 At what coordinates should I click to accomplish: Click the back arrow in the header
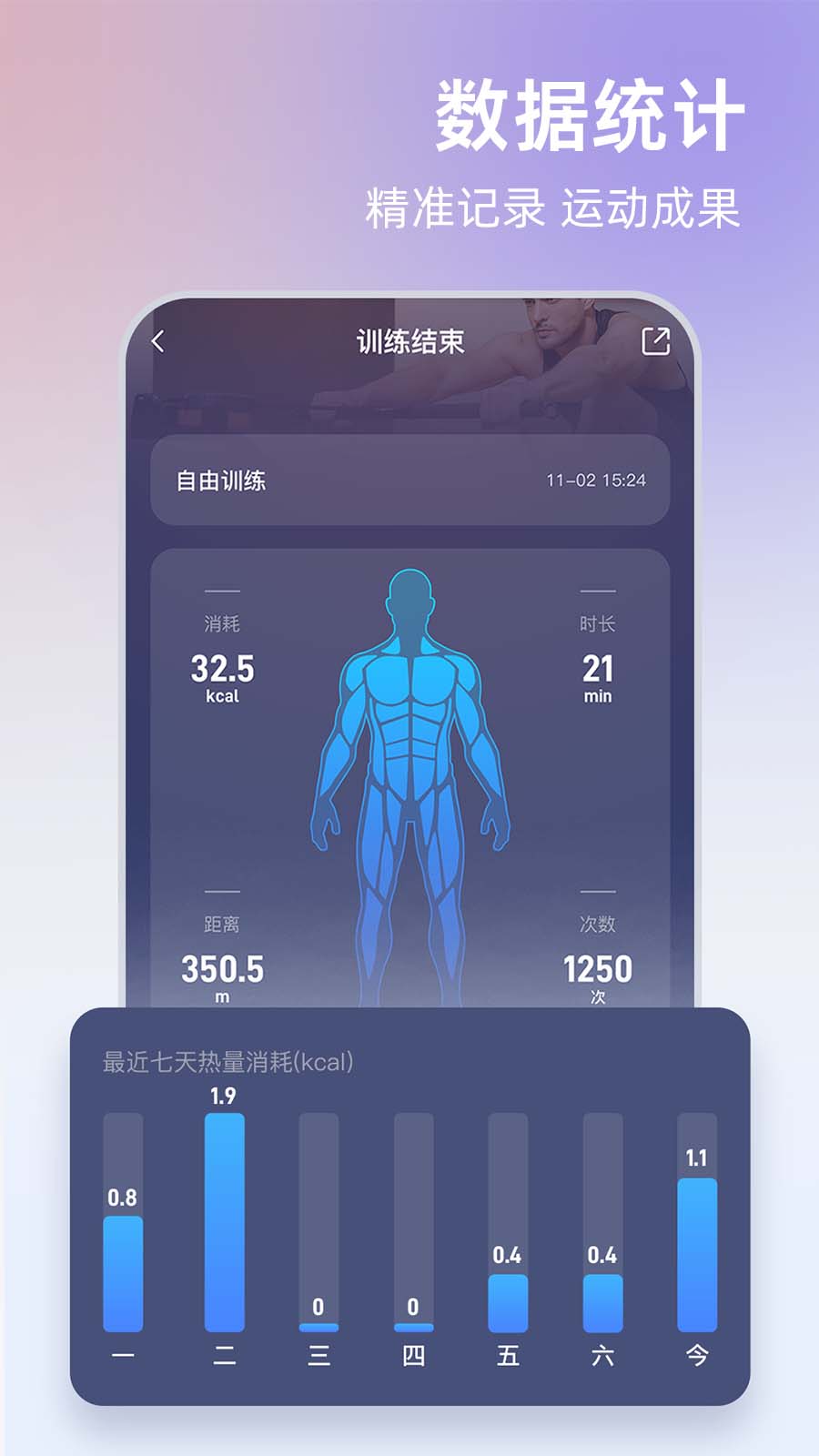pyautogui.click(x=159, y=340)
